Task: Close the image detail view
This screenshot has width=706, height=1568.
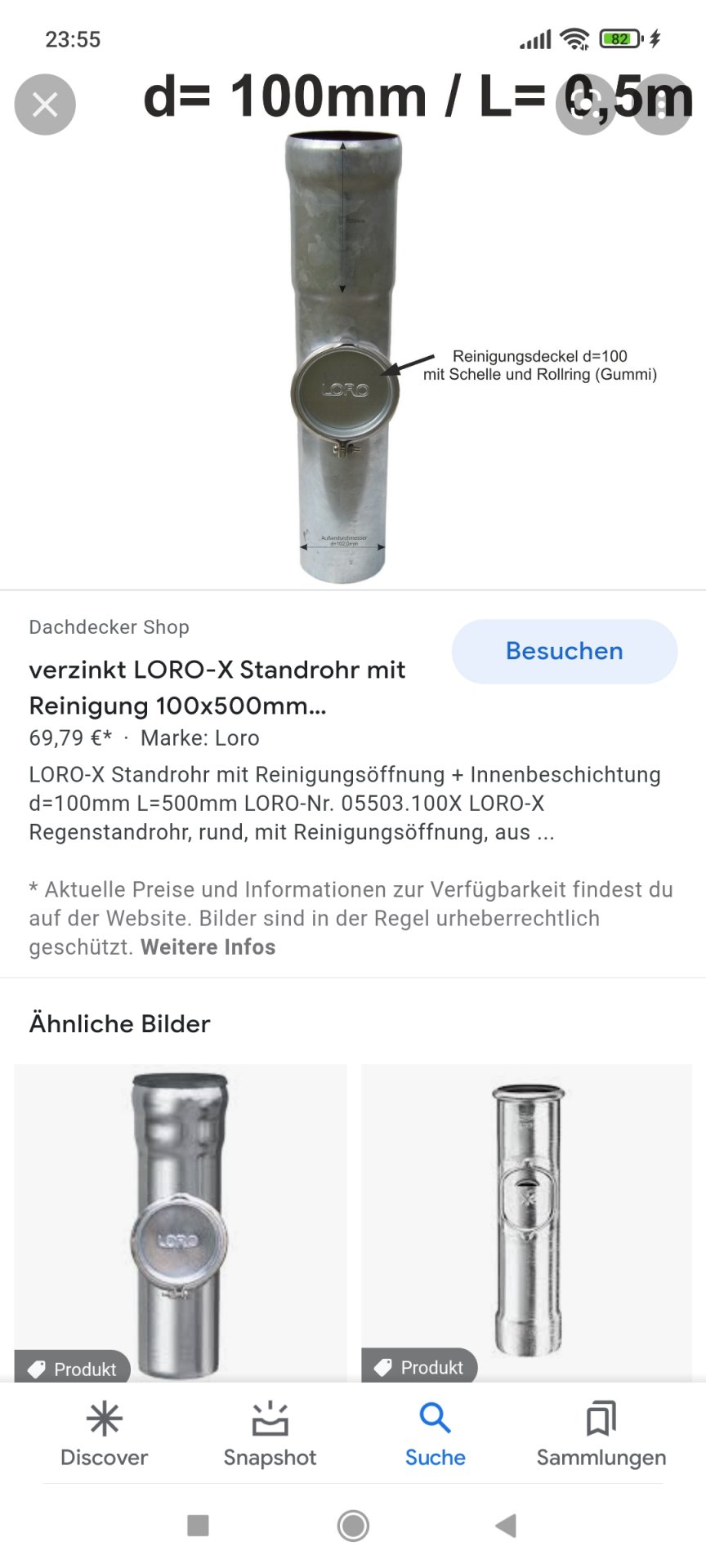Action: [45, 105]
